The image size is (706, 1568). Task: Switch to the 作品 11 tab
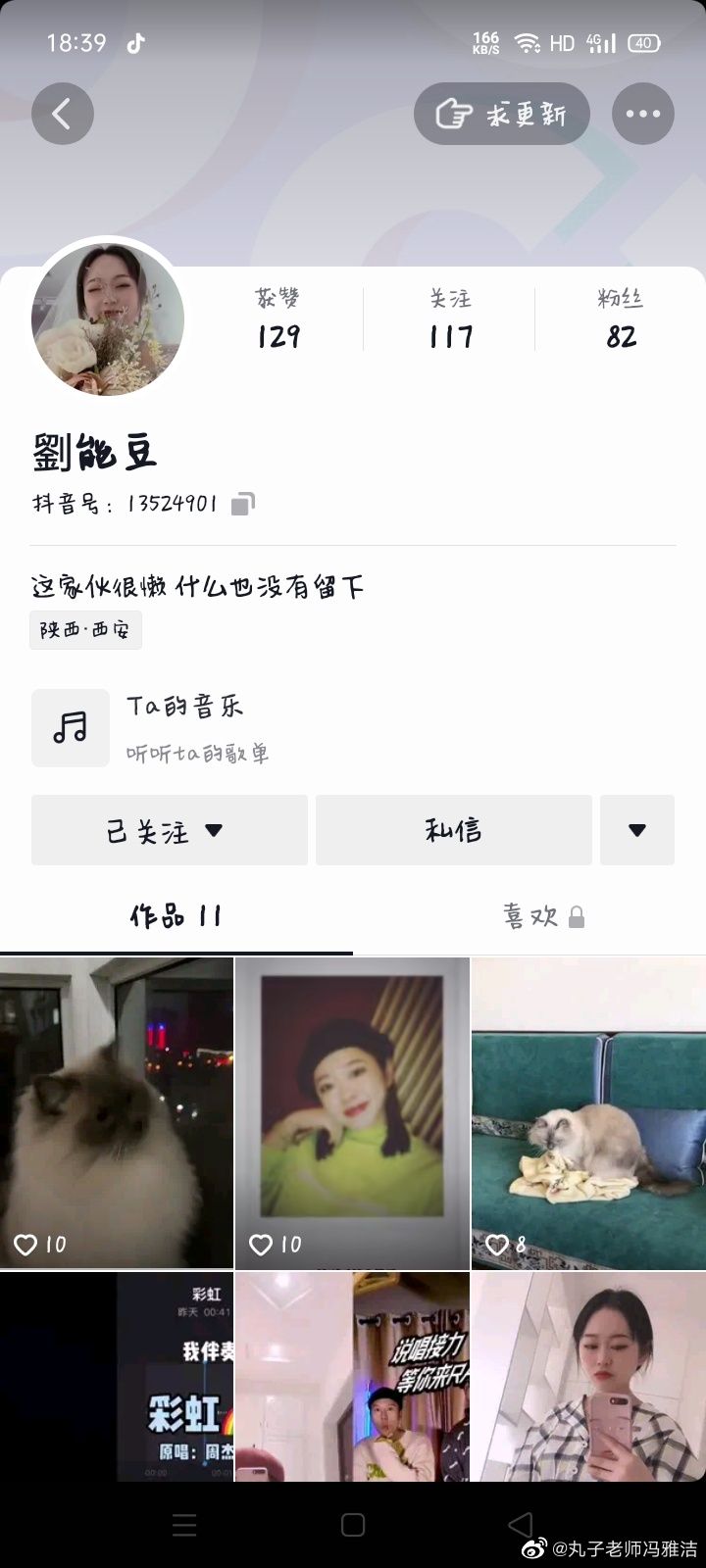tap(176, 916)
